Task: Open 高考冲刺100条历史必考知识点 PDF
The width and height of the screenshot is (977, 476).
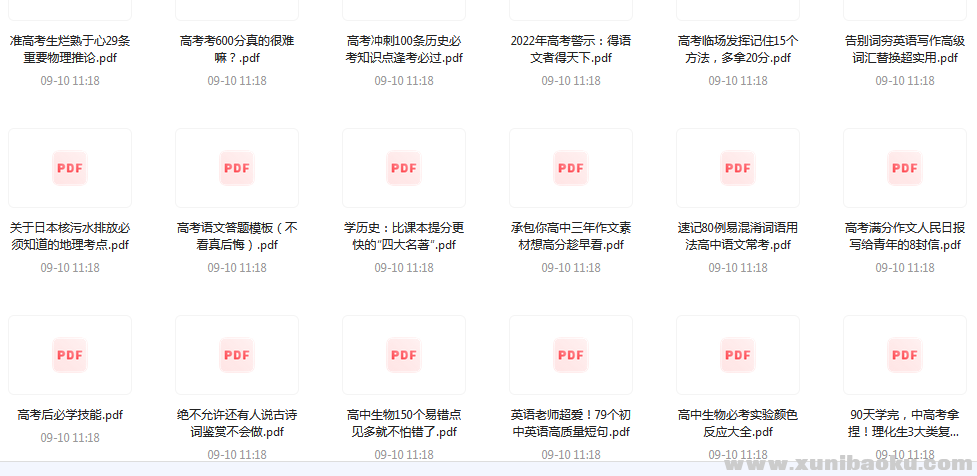Action: (404, 49)
